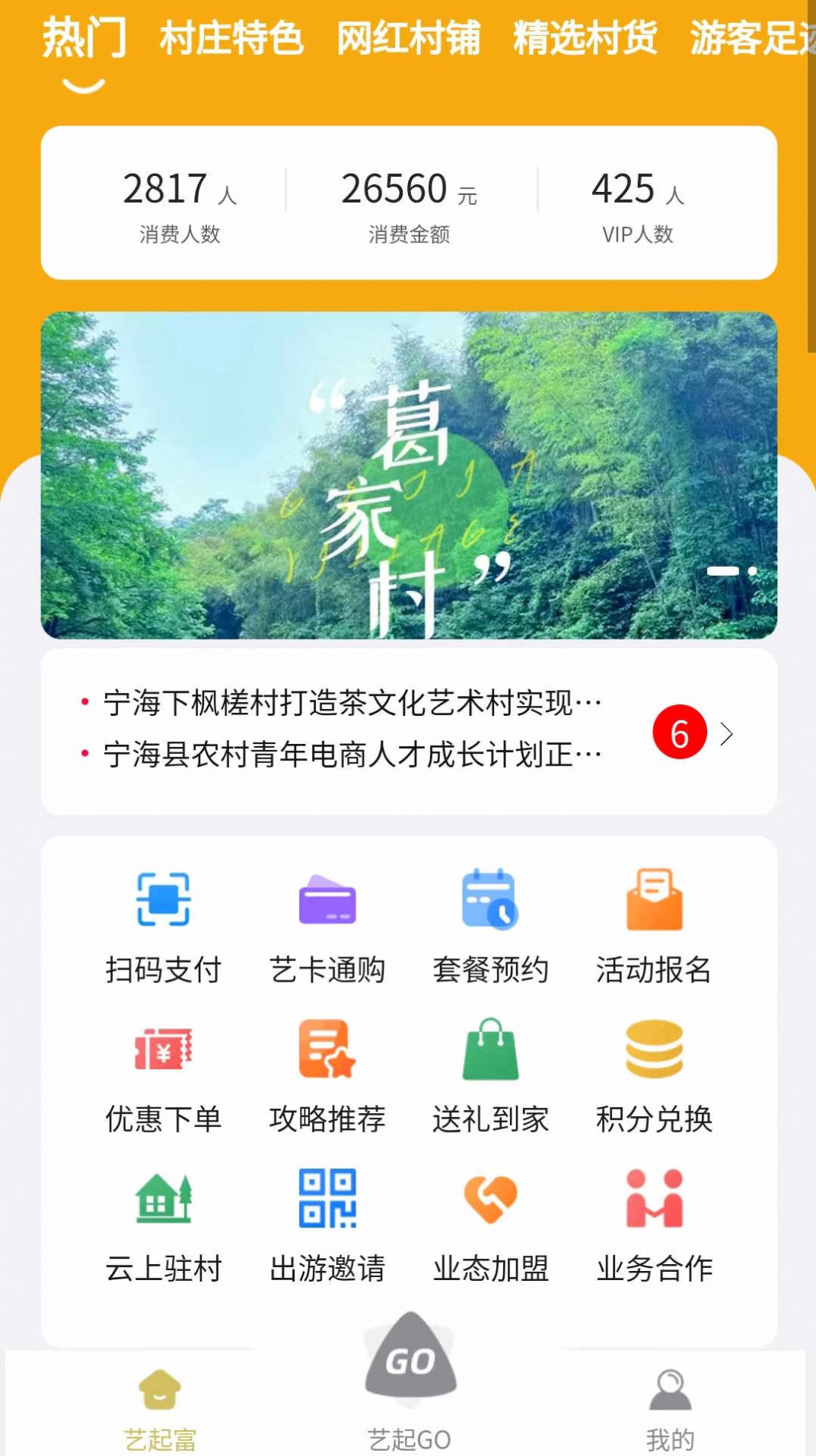Viewport: 816px width, 1456px height.
Task: Open the 送礼到家 shopping bag icon
Action: [x=491, y=1051]
